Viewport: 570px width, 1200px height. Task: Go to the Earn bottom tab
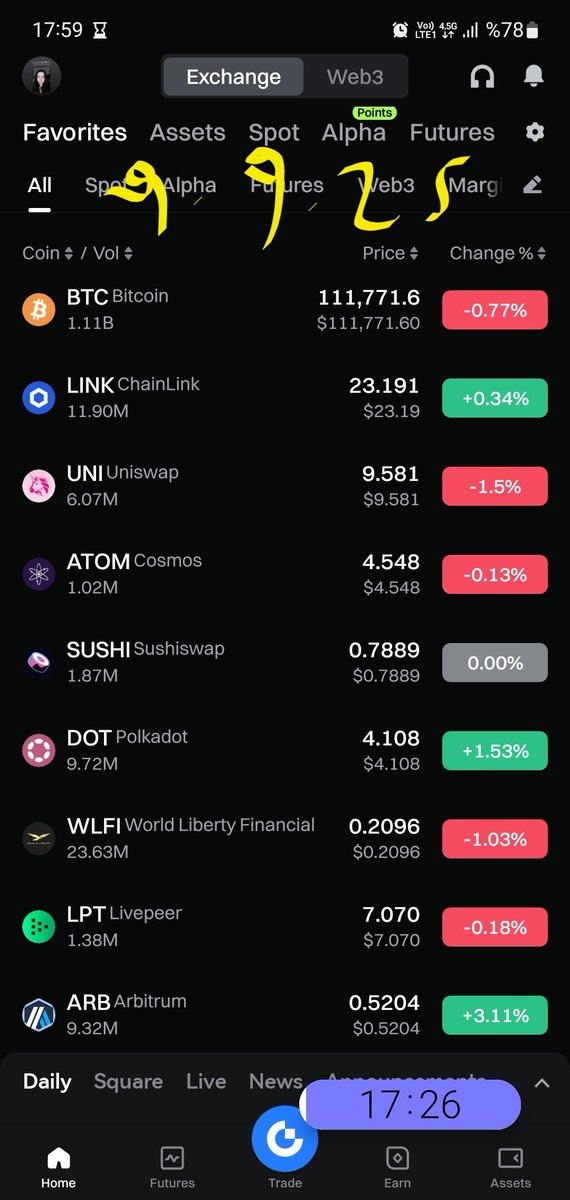pos(398,1167)
